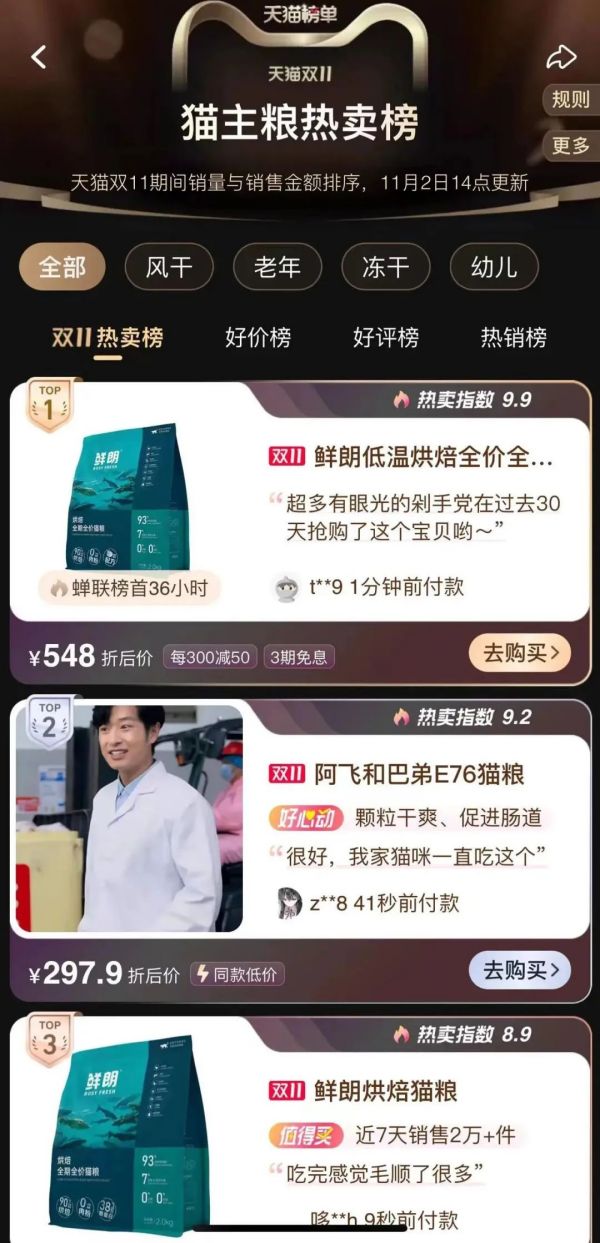Open the 规则 rules button
Image resolution: width=600 pixels, height=1243 pixels.
(571, 99)
